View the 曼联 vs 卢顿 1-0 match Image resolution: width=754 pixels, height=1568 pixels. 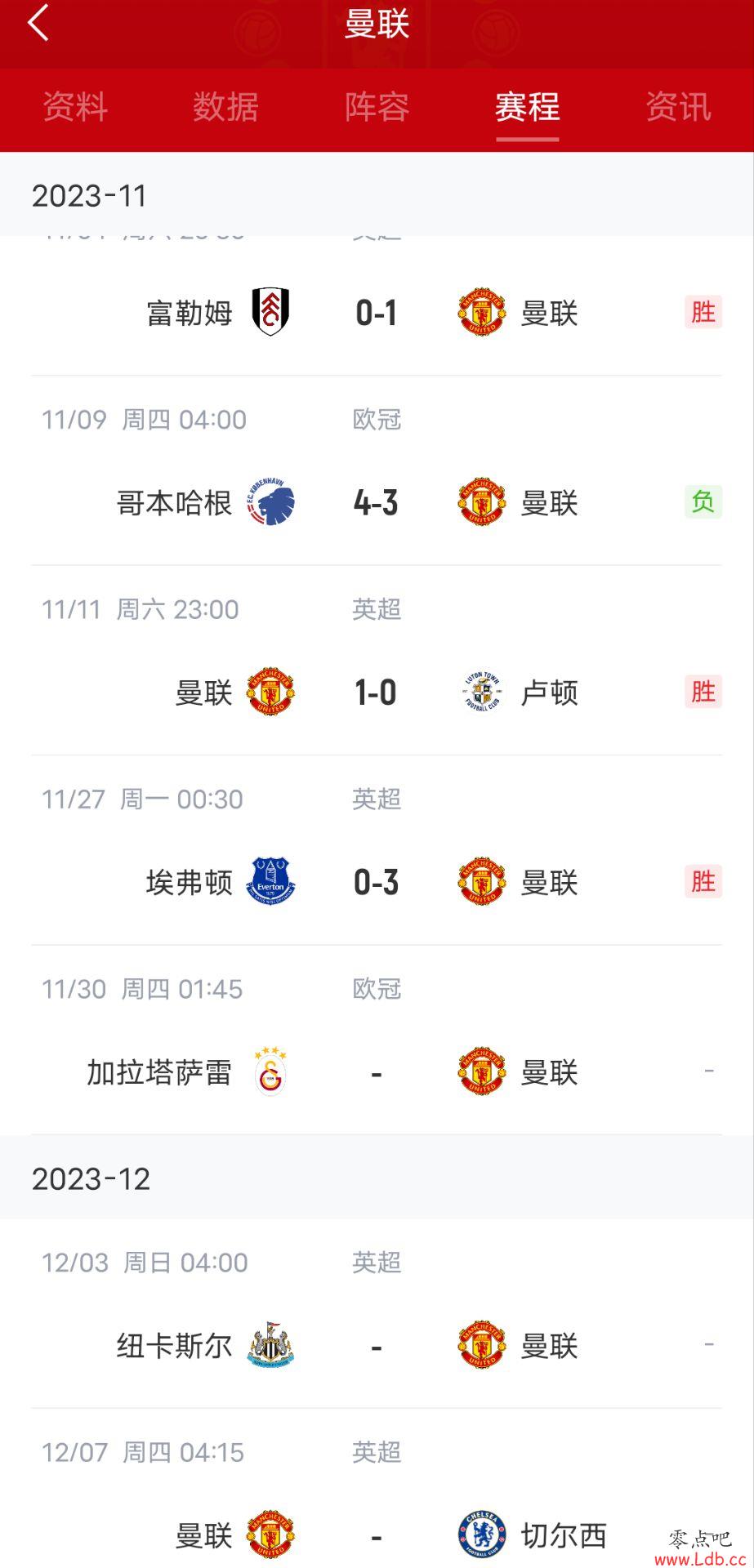click(377, 661)
